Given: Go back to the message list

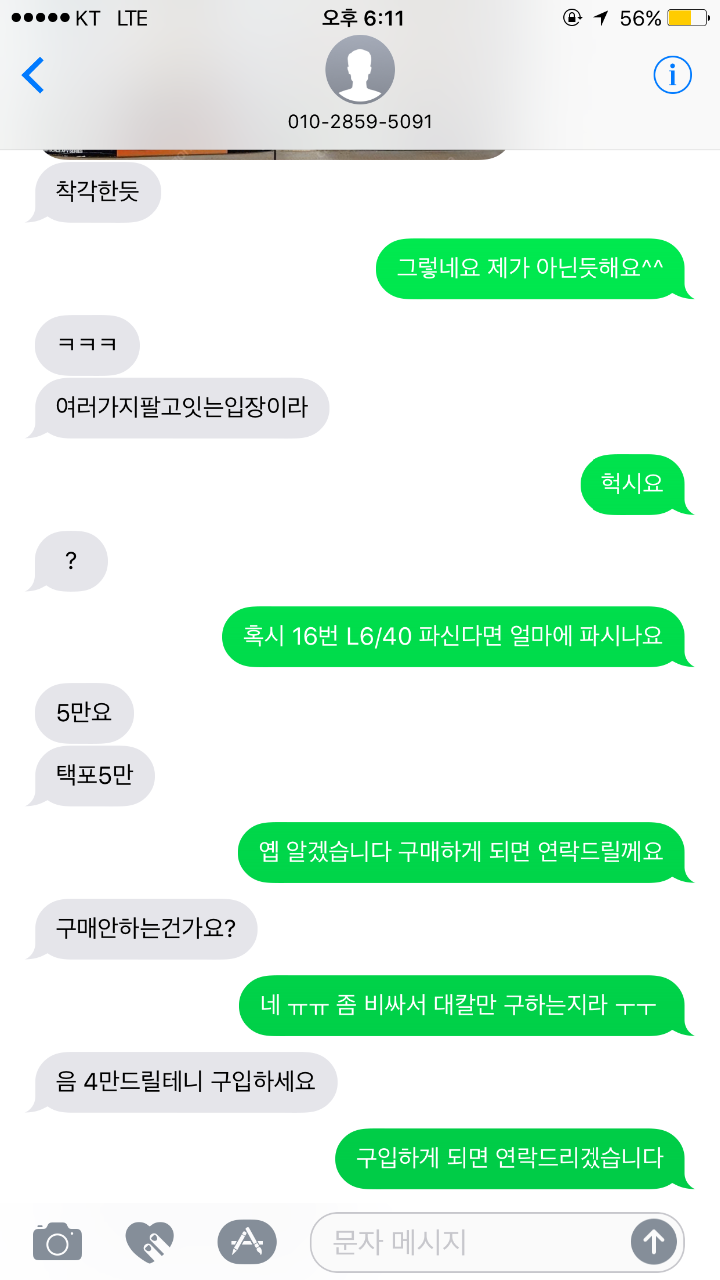Looking at the screenshot, I should click(34, 76).
